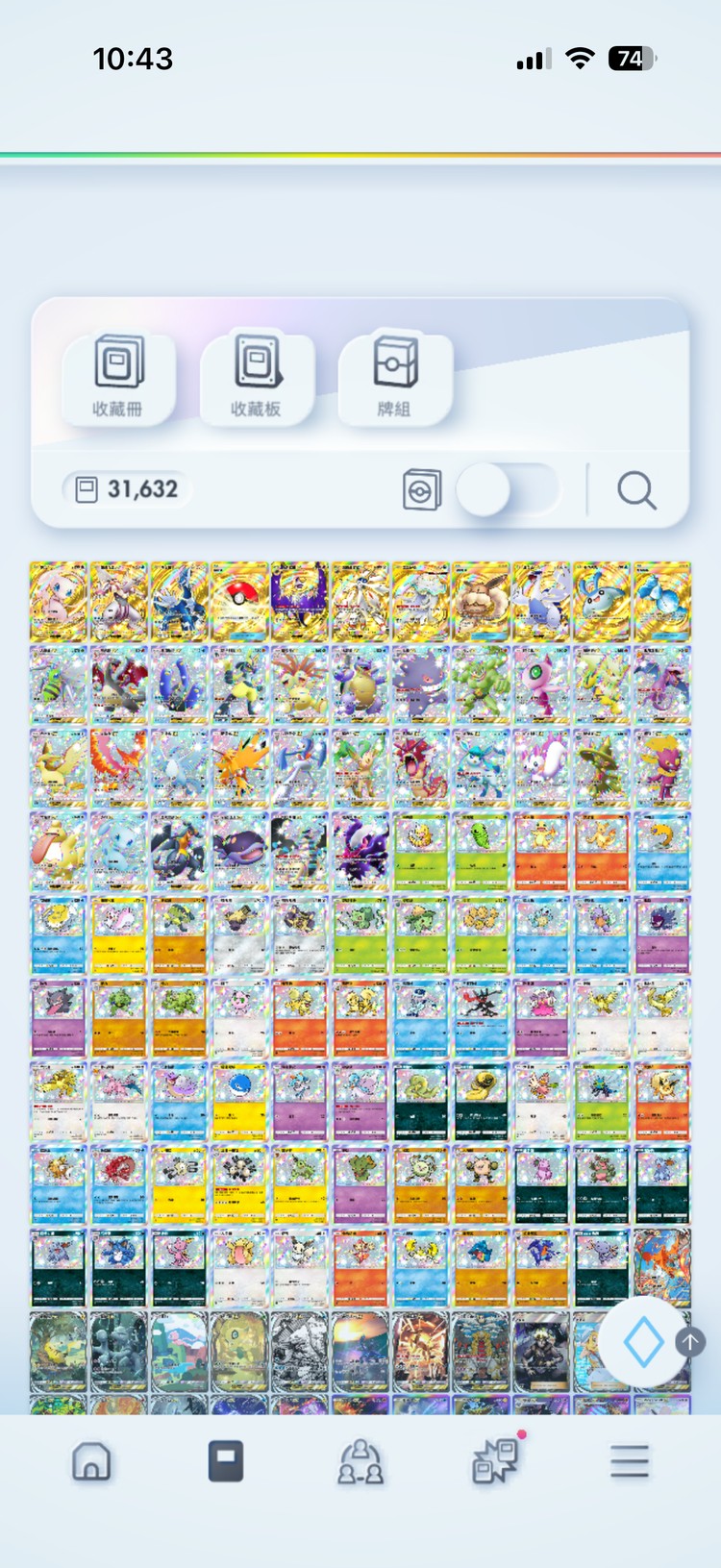Go to the home tab

91,1461
